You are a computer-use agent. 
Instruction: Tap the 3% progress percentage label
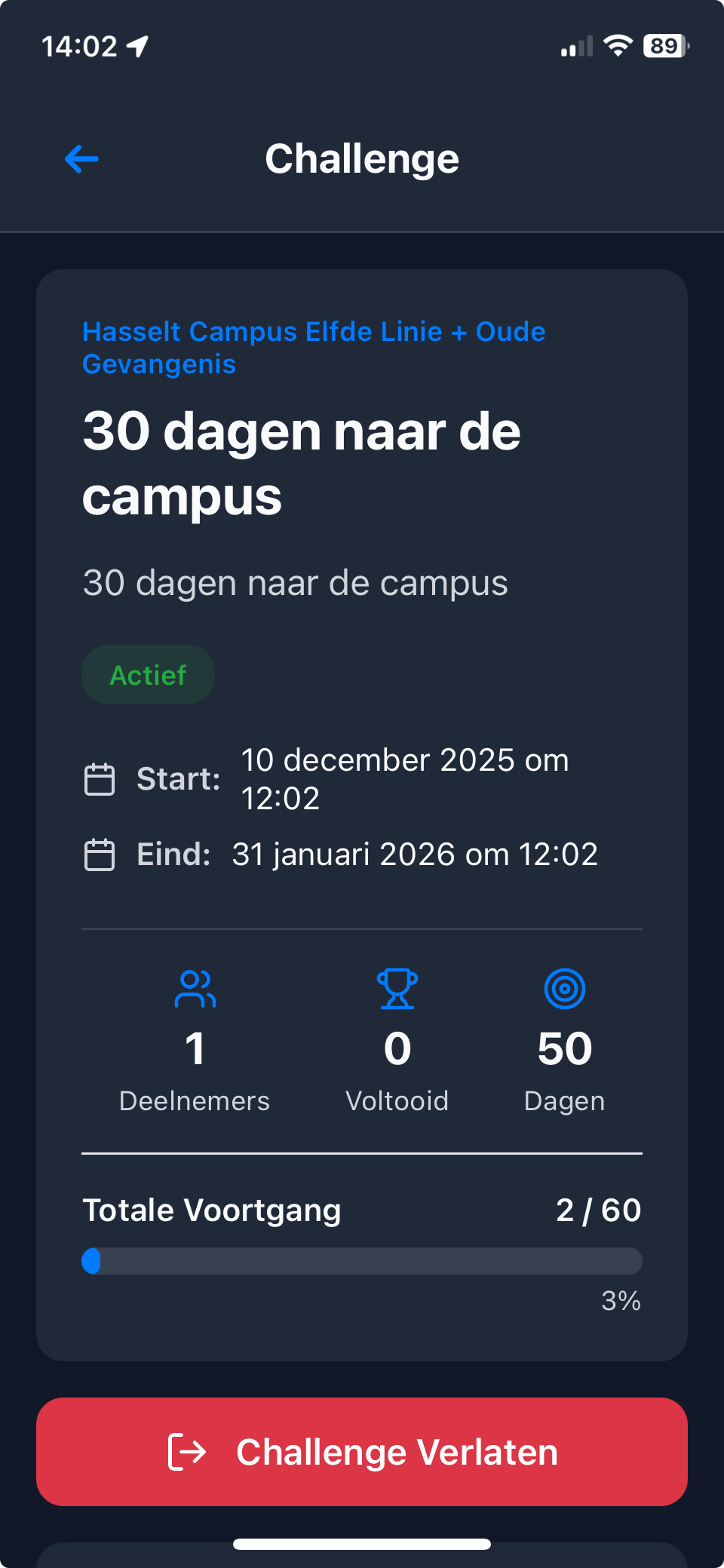coord(621,1301)
